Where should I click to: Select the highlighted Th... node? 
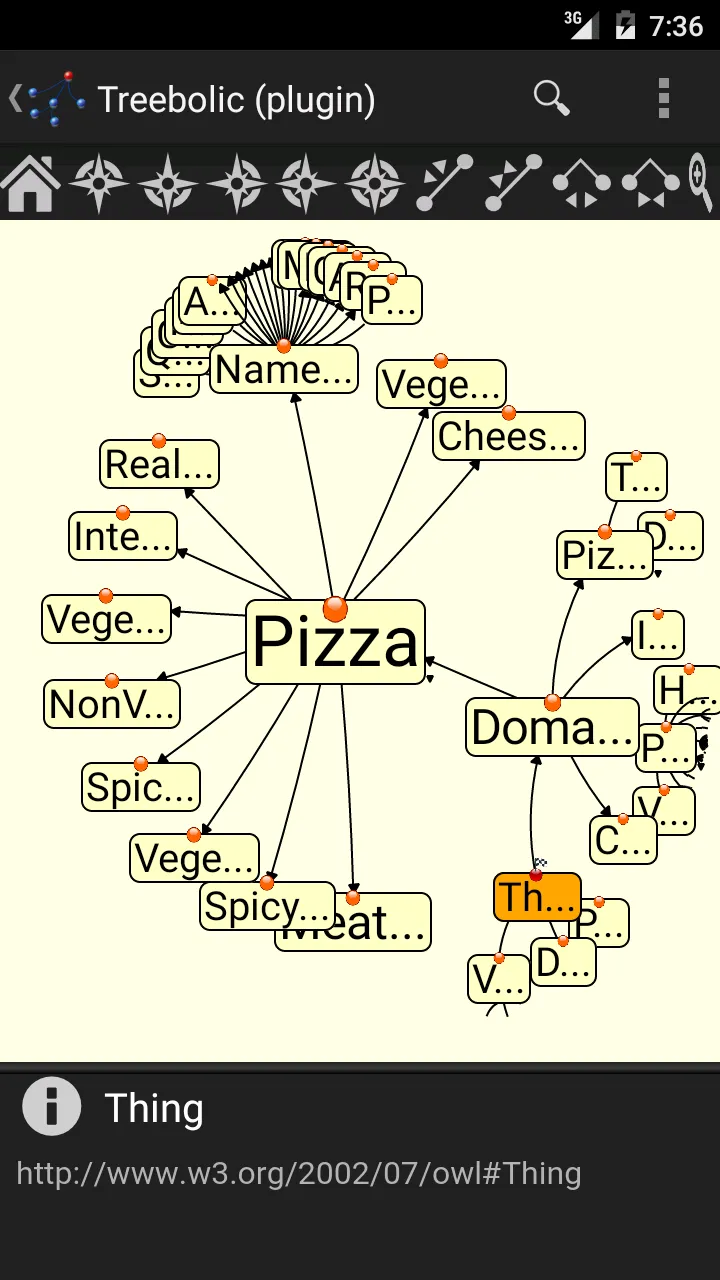click(537, 897)
